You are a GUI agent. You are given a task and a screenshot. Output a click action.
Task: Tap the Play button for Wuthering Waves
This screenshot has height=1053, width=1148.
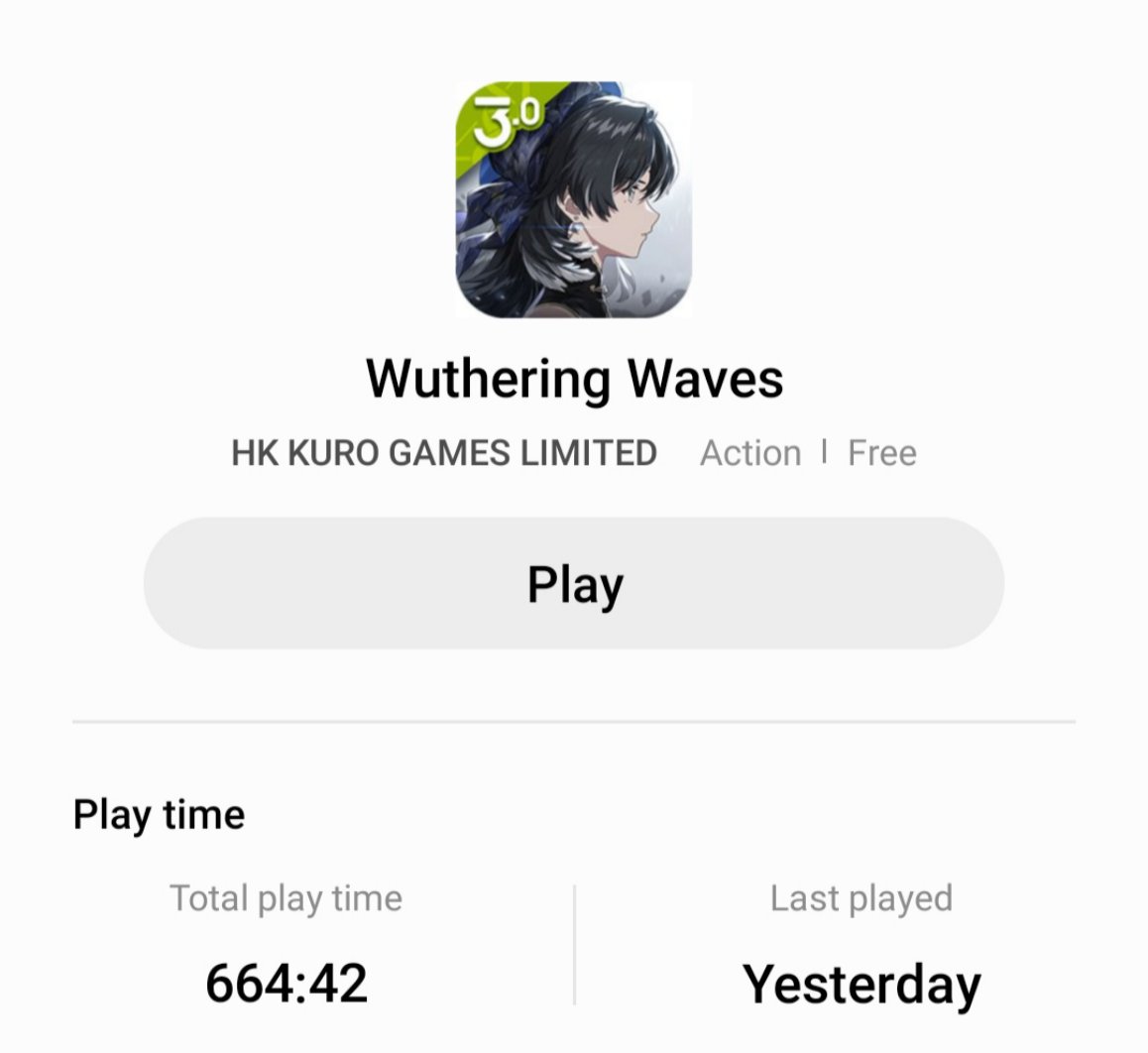coord(574,583)
